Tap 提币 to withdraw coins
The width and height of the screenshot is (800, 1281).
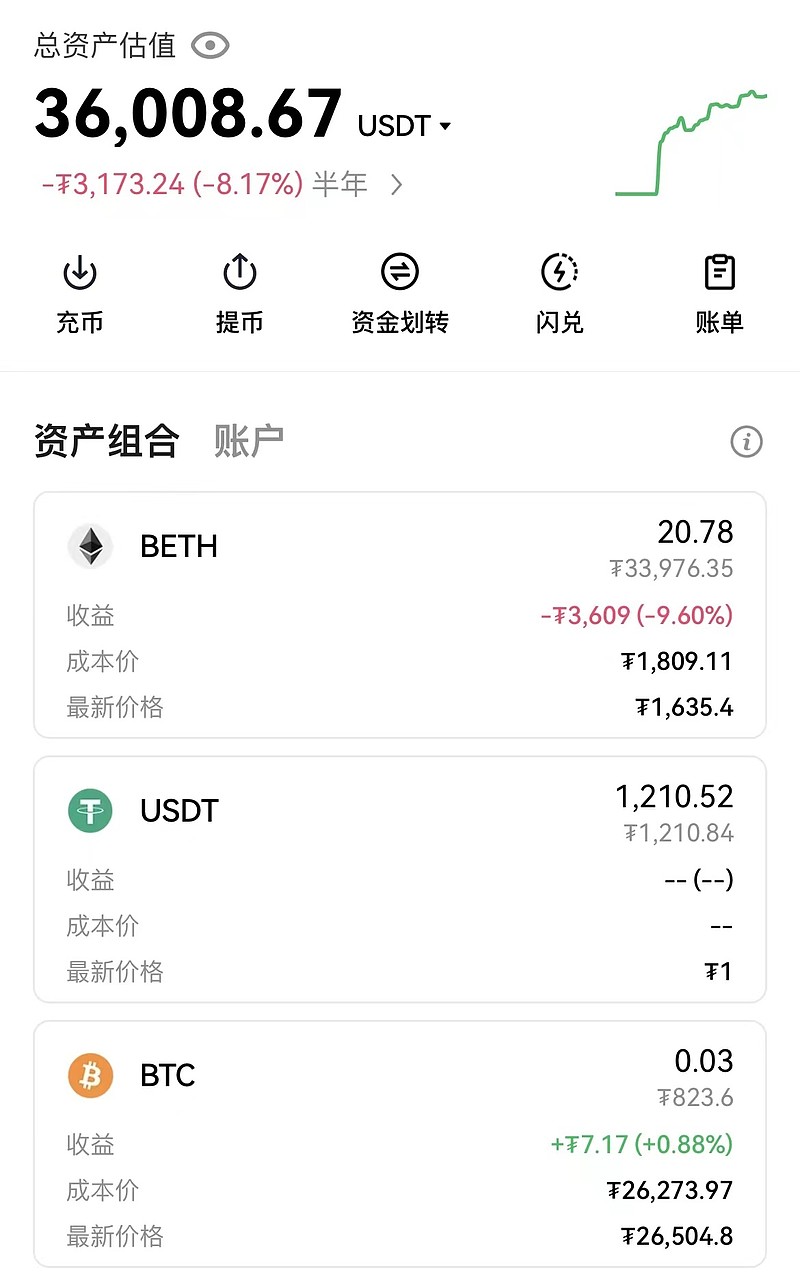(x=240, y=295)
